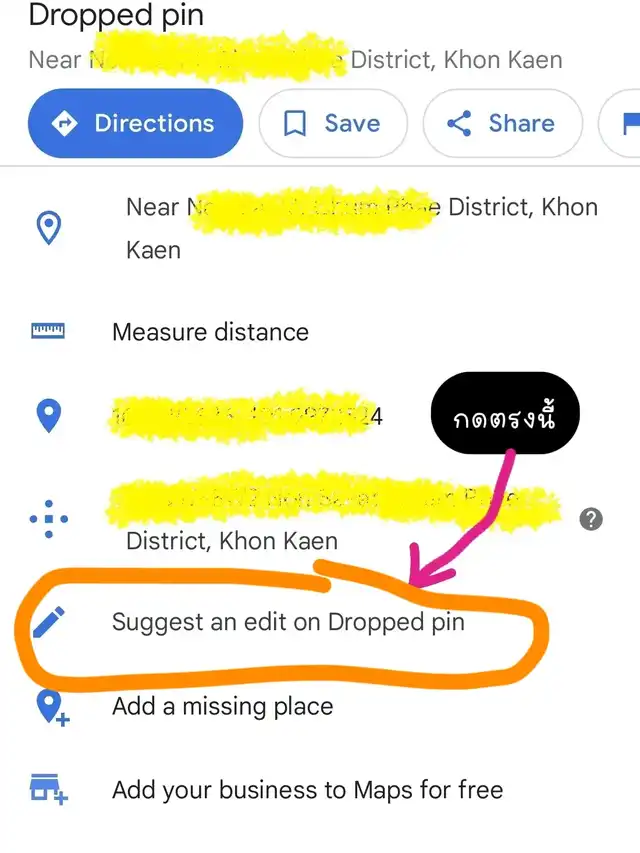Select Measure distance
Image resolution: width=640 pixels, height=853 pixels.
(x=320, y=332)
